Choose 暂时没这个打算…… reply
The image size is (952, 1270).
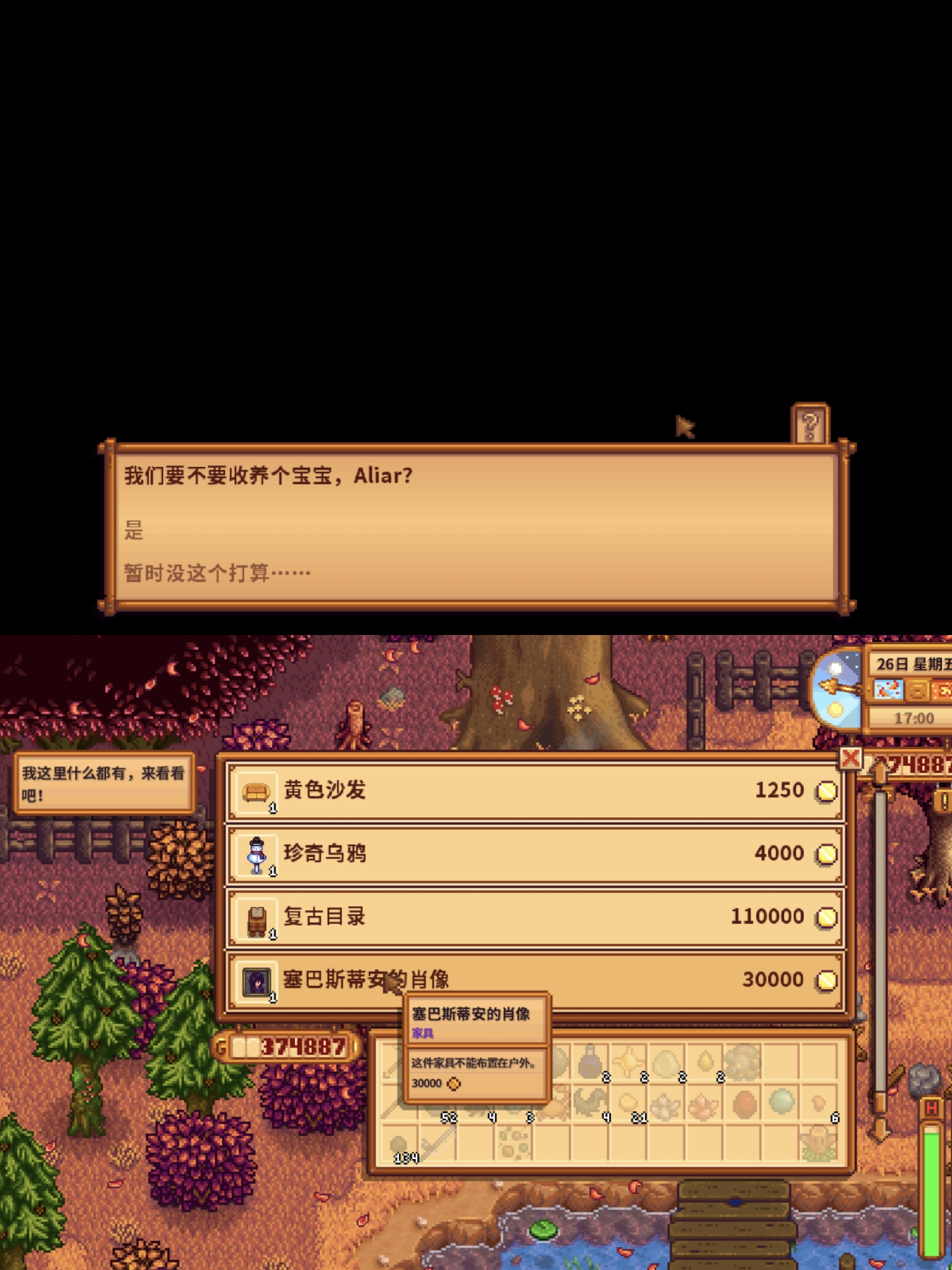click(217, 572)
